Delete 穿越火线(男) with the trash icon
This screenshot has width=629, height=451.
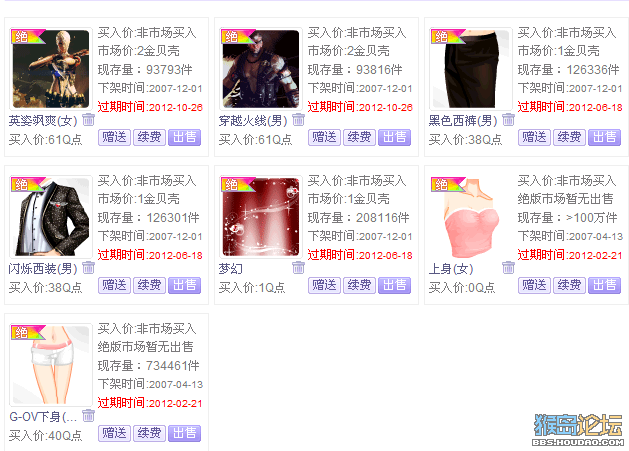coord(298,120)
